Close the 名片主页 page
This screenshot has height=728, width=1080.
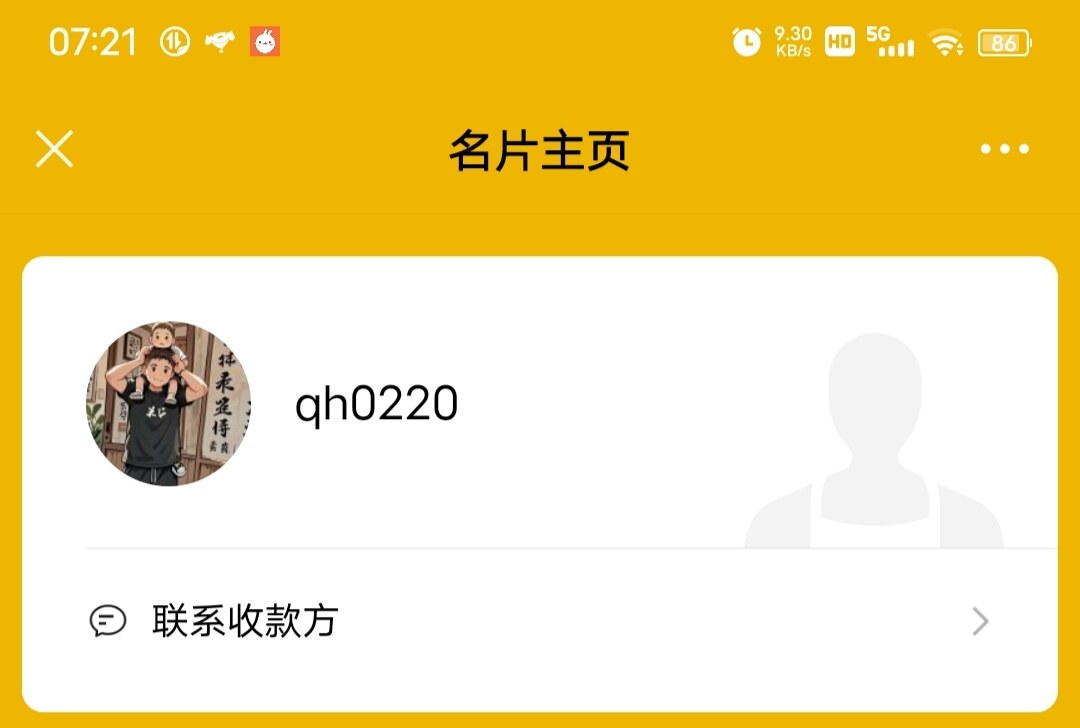[55, 150]
